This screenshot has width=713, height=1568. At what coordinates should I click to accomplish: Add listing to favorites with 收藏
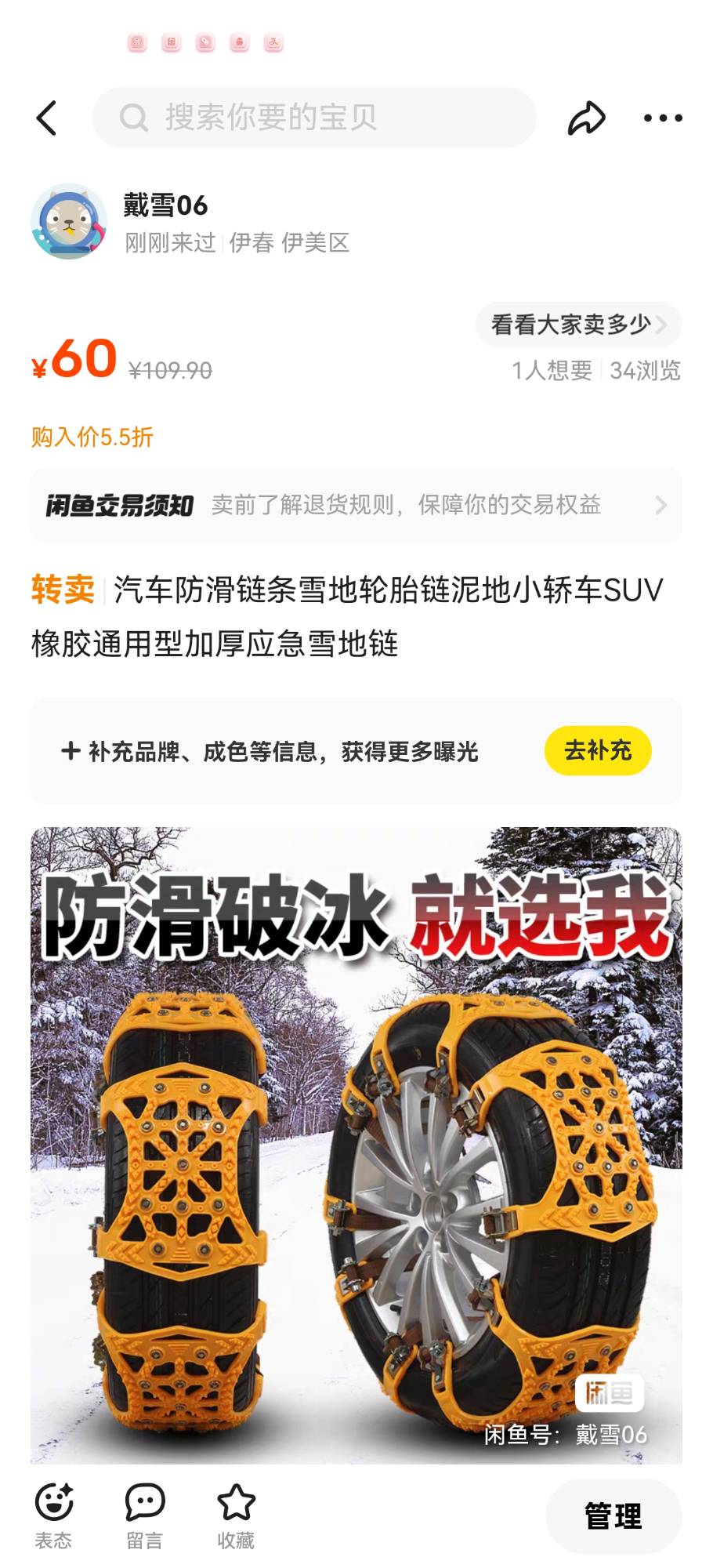coord(236,1516)
